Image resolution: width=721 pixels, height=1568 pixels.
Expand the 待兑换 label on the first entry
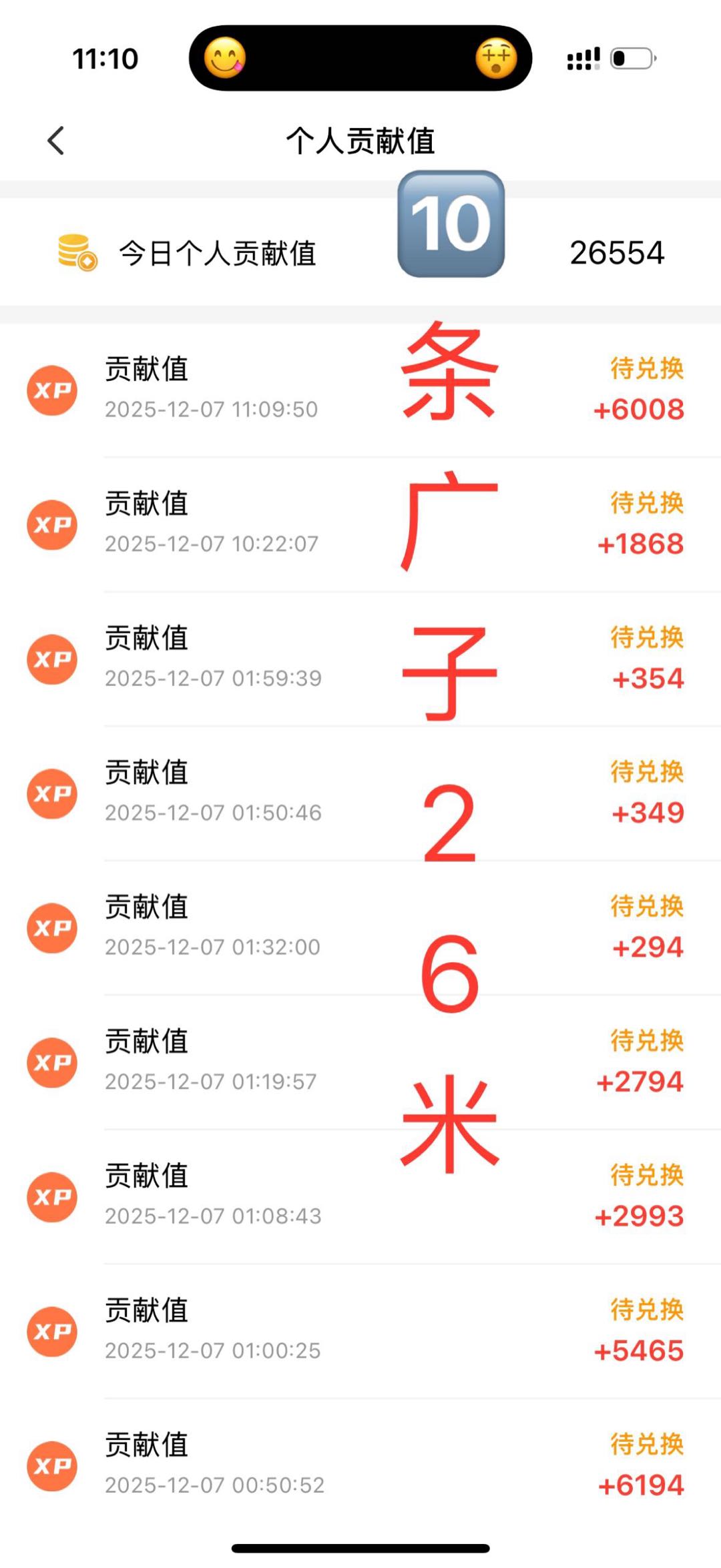coord(646,368)
